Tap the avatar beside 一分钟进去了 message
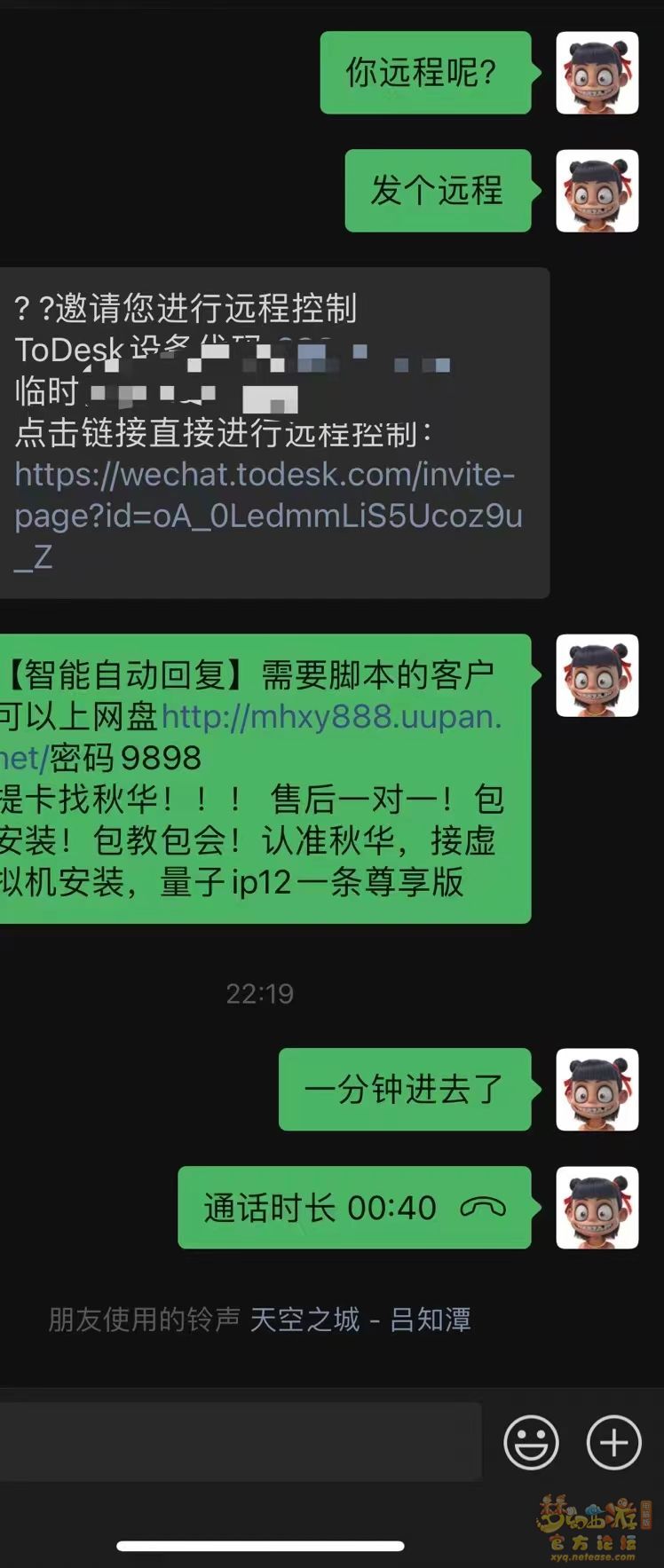 tap(597, 1090)
